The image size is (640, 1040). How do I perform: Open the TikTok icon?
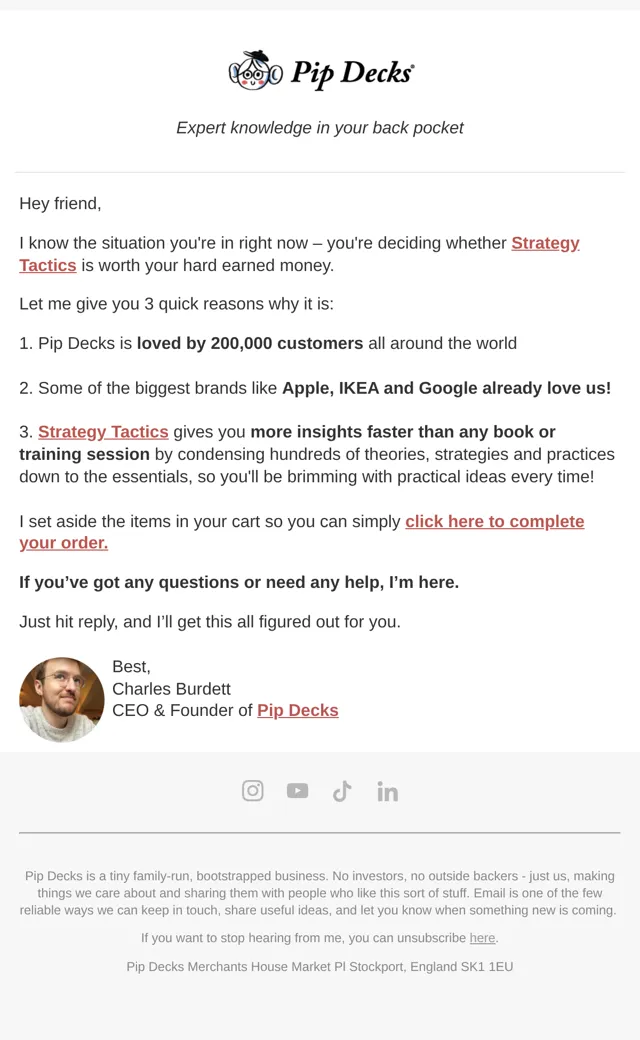pos(342,791)
